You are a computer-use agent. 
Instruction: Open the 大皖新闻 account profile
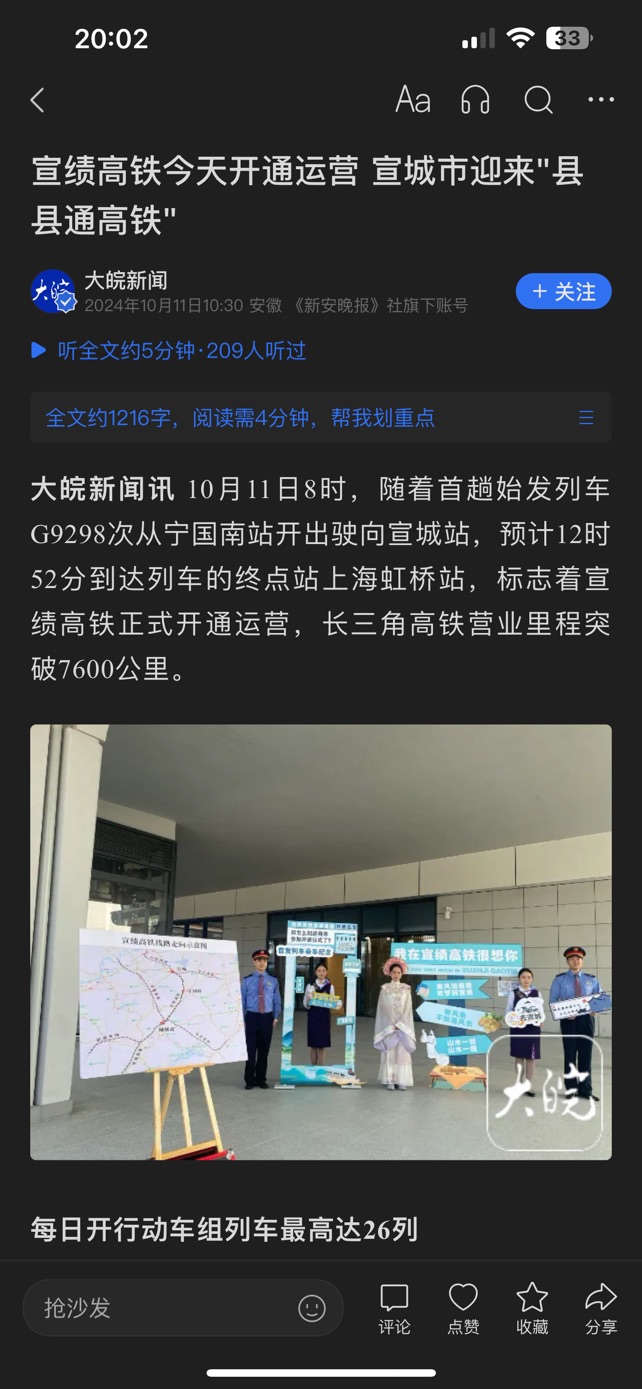point(125,281)
